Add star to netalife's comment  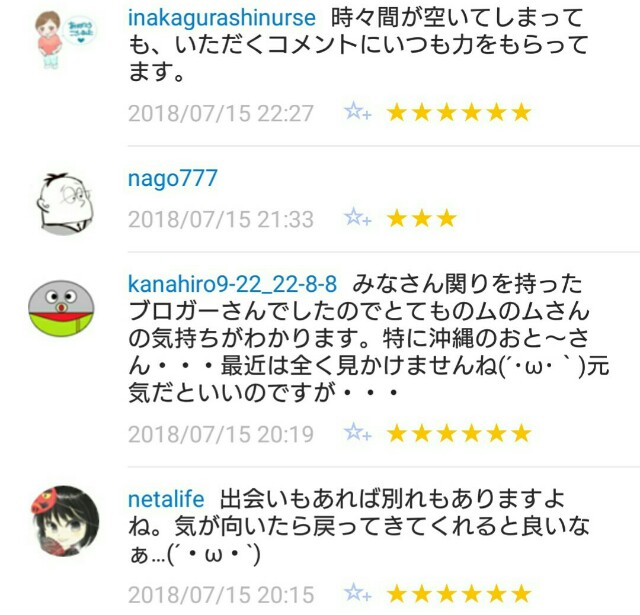(x=357, y=594)
